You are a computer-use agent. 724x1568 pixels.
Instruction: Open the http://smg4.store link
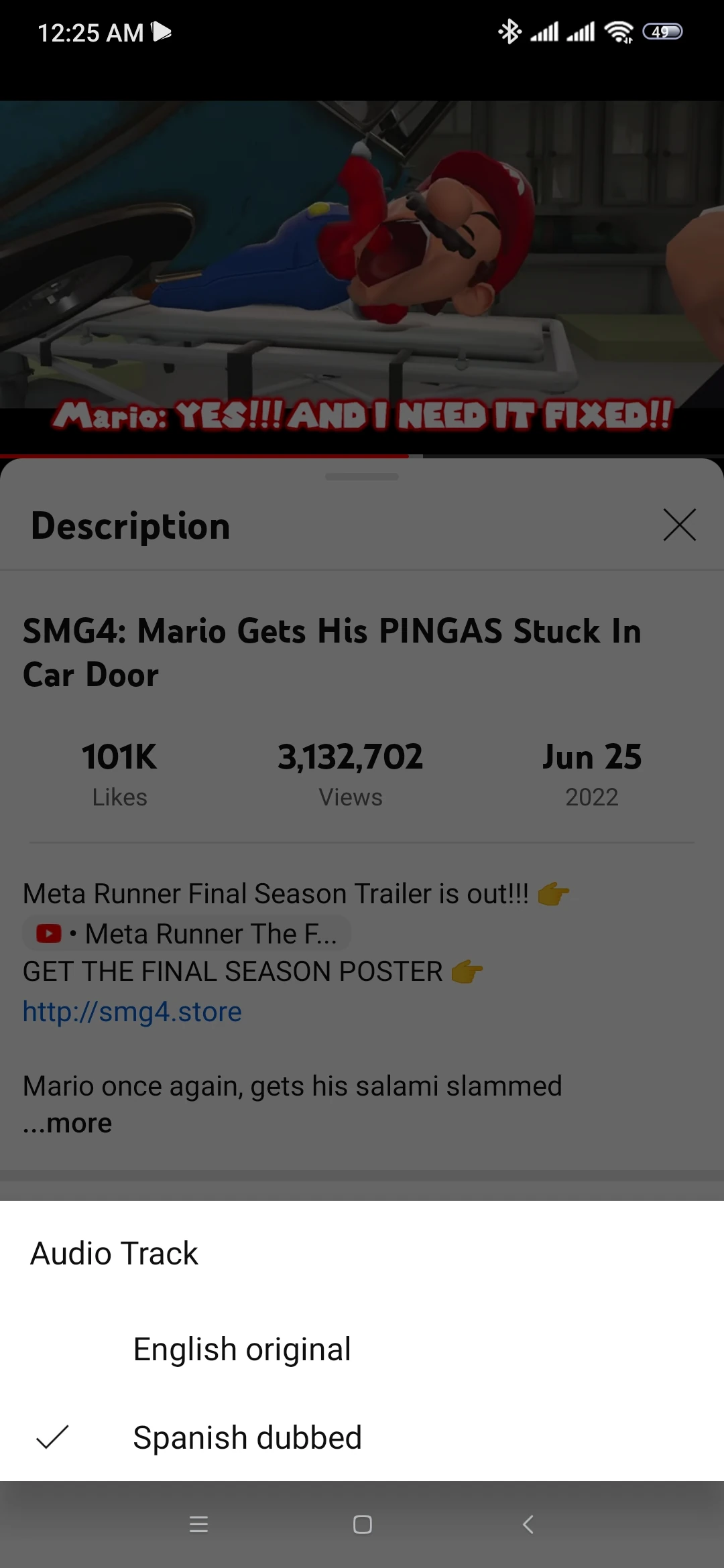132,1011
